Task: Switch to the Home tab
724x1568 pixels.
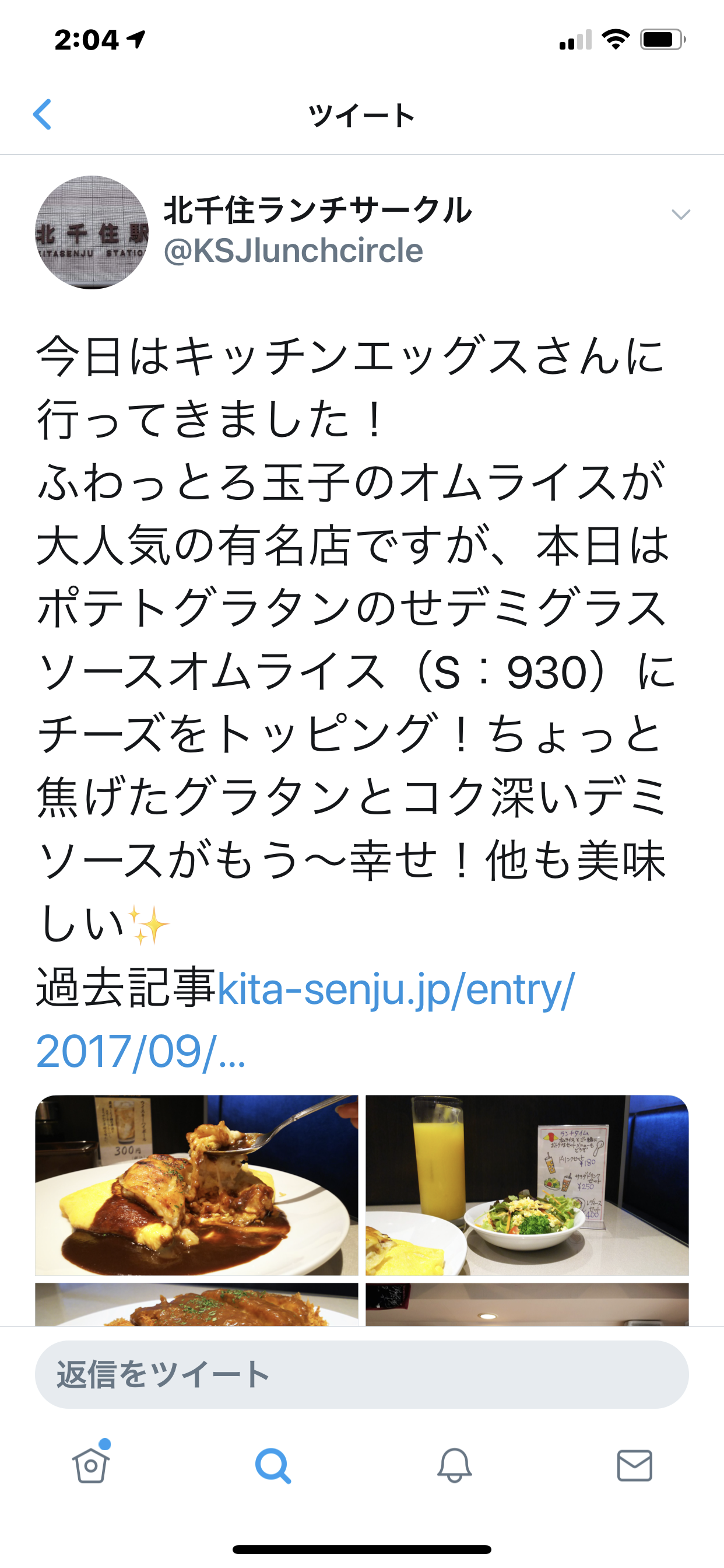Action: point(92,1465)
